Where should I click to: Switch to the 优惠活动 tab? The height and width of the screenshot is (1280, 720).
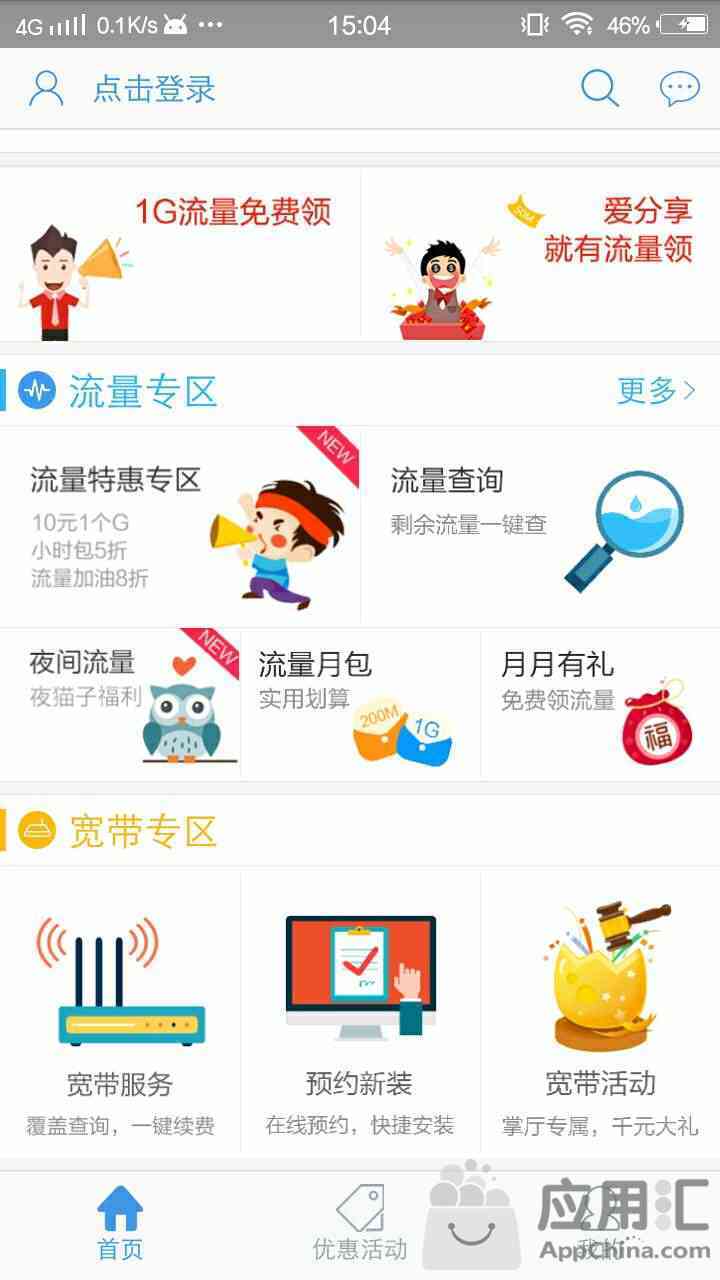click(360, 1223)
